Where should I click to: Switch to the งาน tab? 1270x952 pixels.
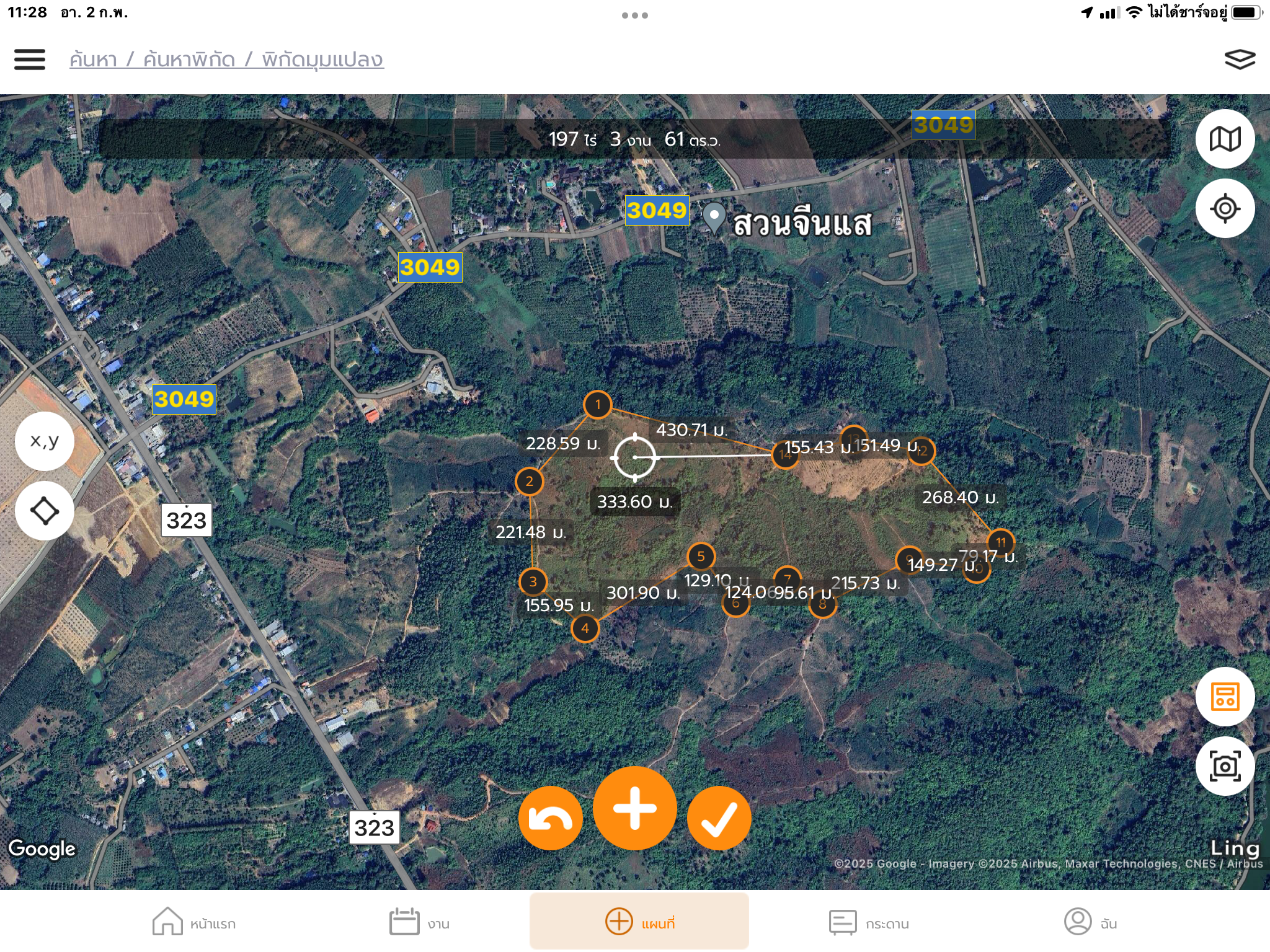(x=419, y=922)
